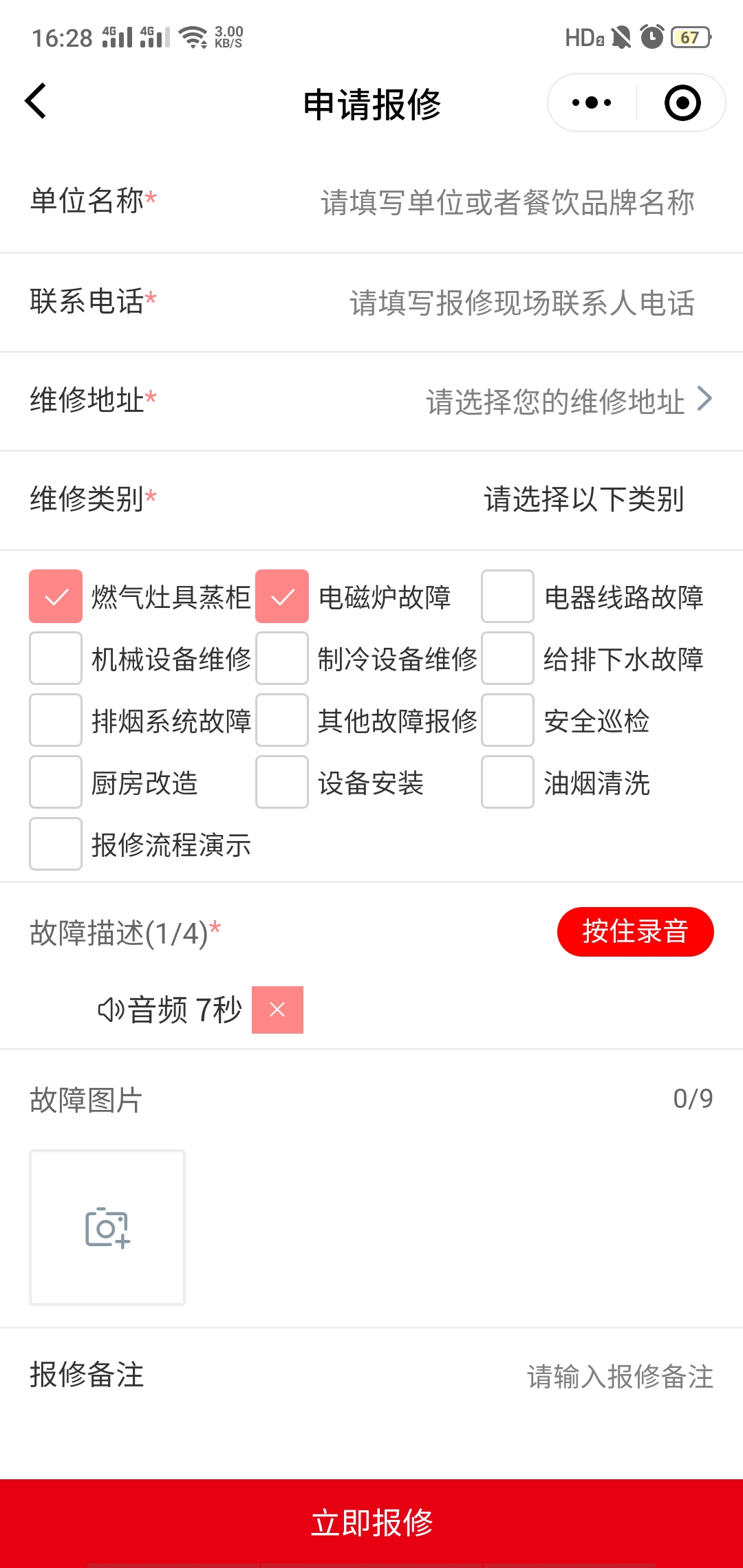Mark 给排下水故障 as the category
Screen dimensions: 743x1568
508,658
